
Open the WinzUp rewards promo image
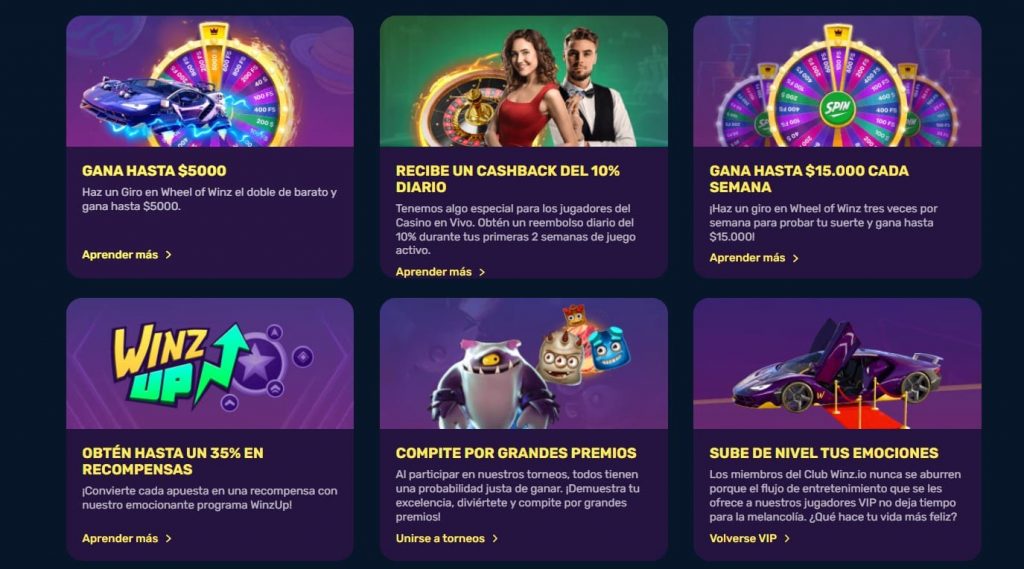[210, 364]
